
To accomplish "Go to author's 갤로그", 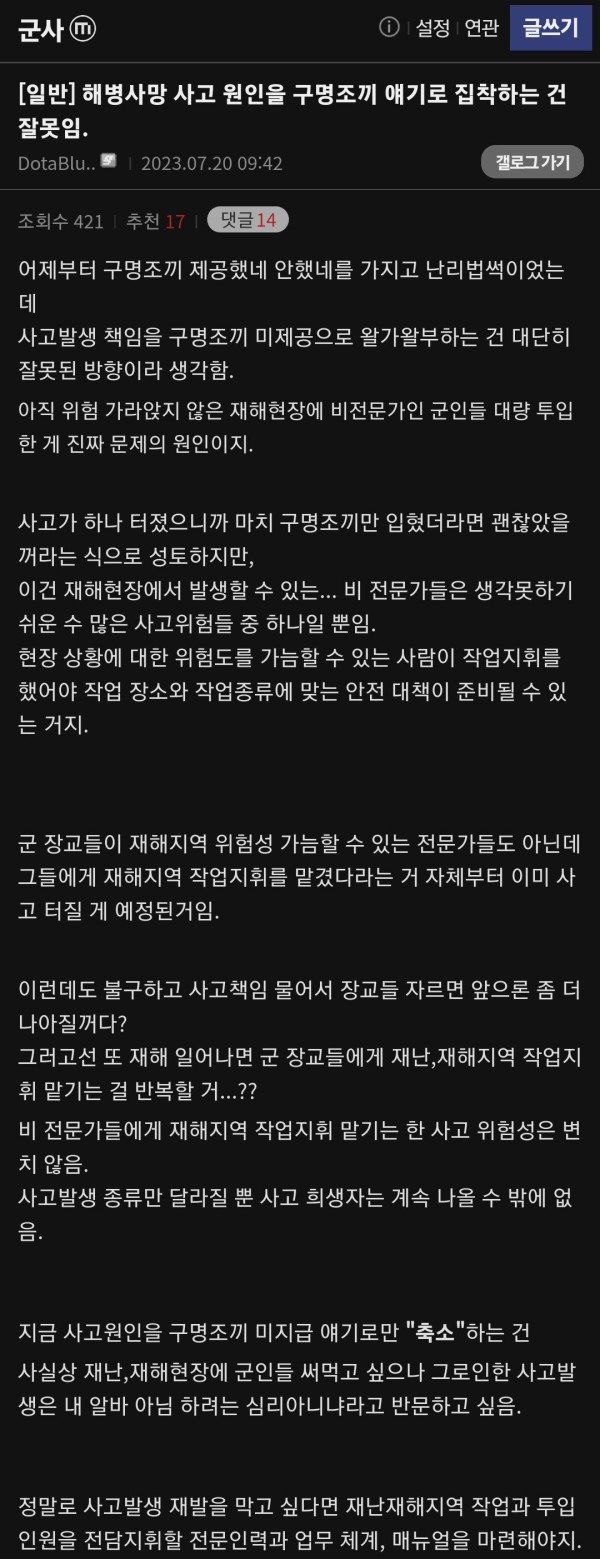I will 532,162.
